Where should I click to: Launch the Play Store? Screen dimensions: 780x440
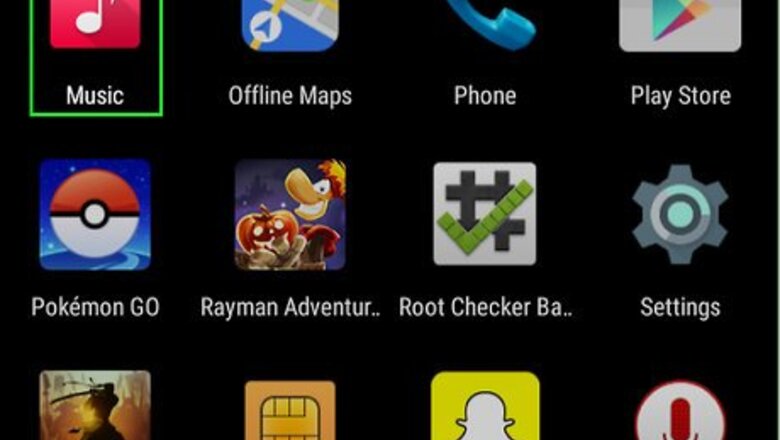tap(680, 25)
